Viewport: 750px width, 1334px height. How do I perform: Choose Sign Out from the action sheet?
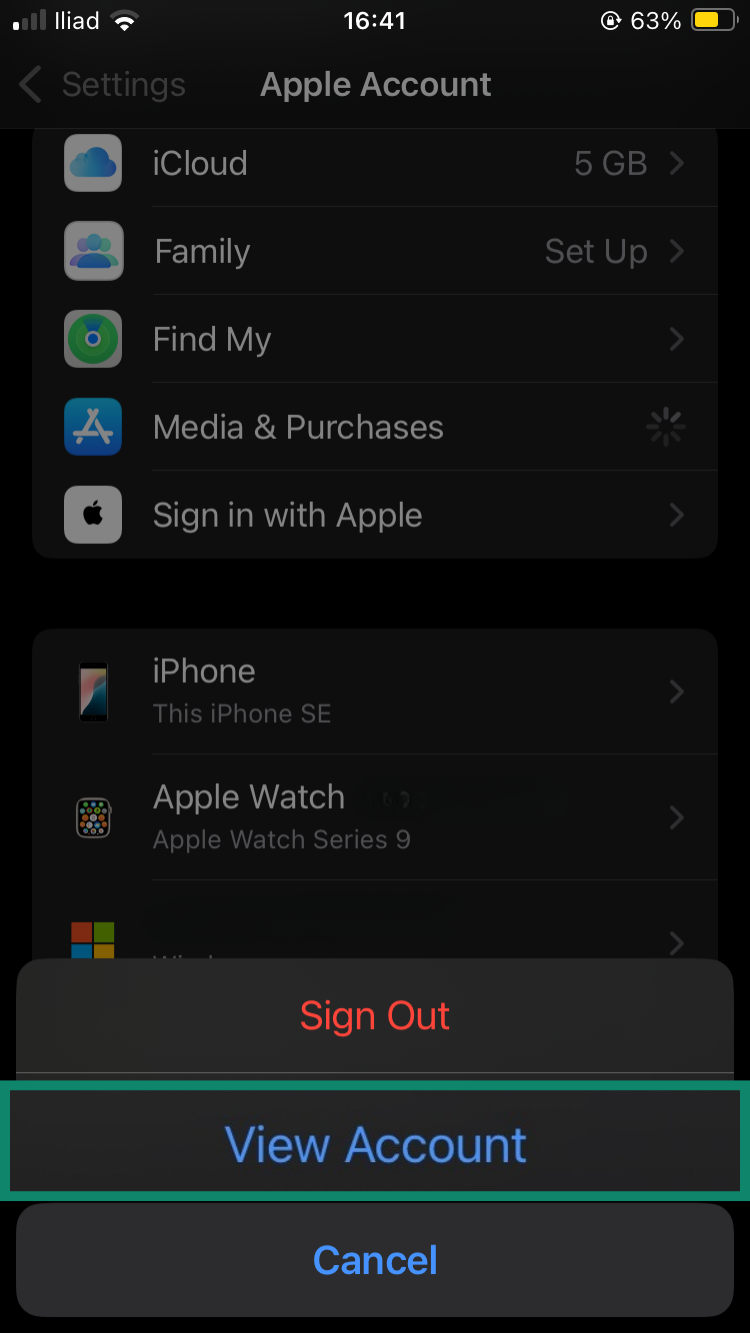[375, 1015]
